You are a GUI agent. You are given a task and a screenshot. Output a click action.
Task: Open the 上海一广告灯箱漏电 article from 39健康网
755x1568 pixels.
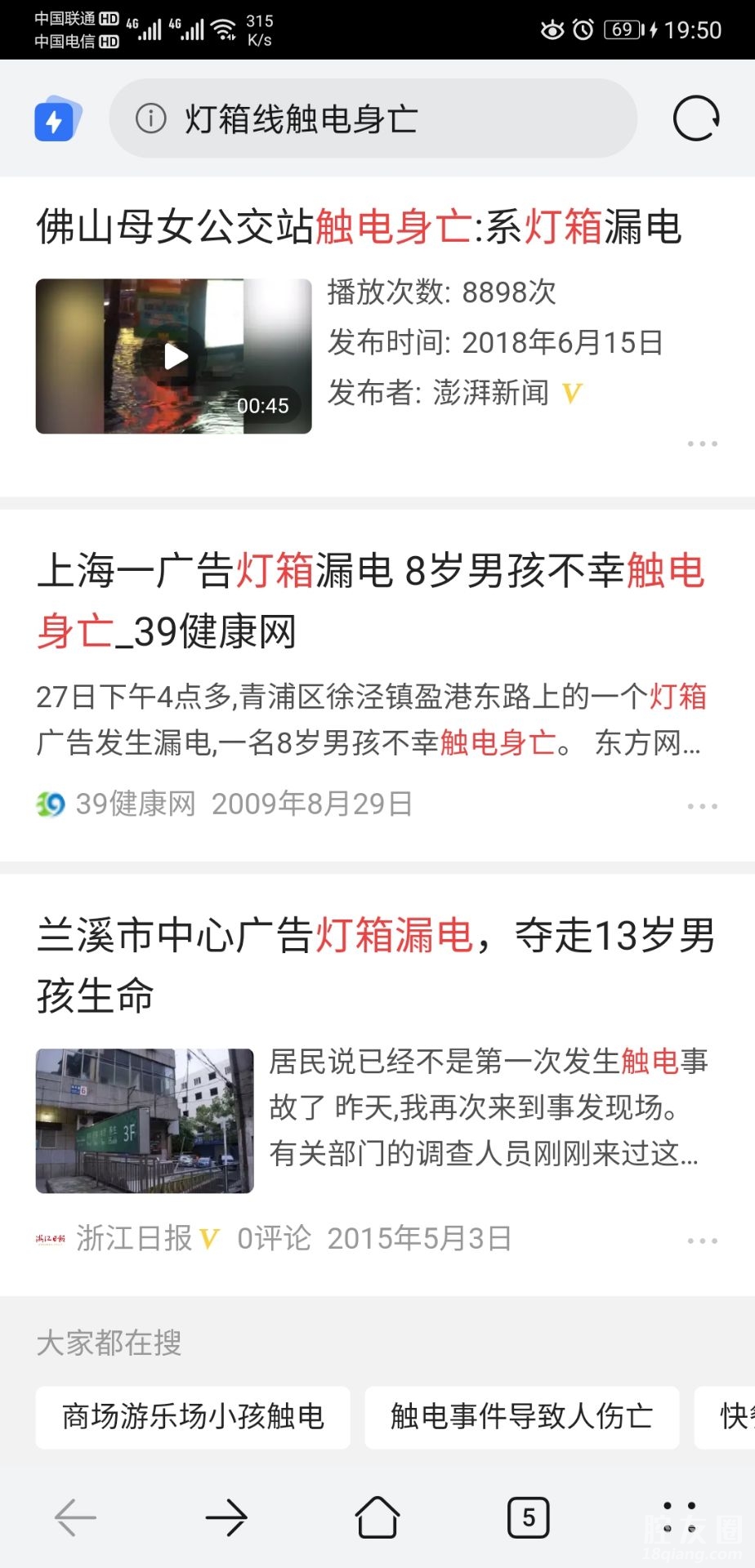point(370,600)
